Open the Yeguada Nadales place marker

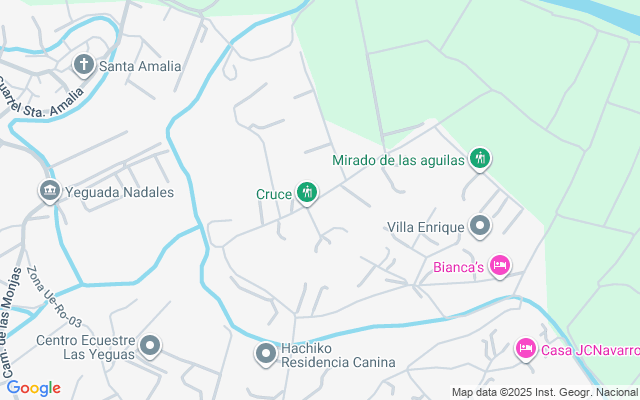[48, 191]
